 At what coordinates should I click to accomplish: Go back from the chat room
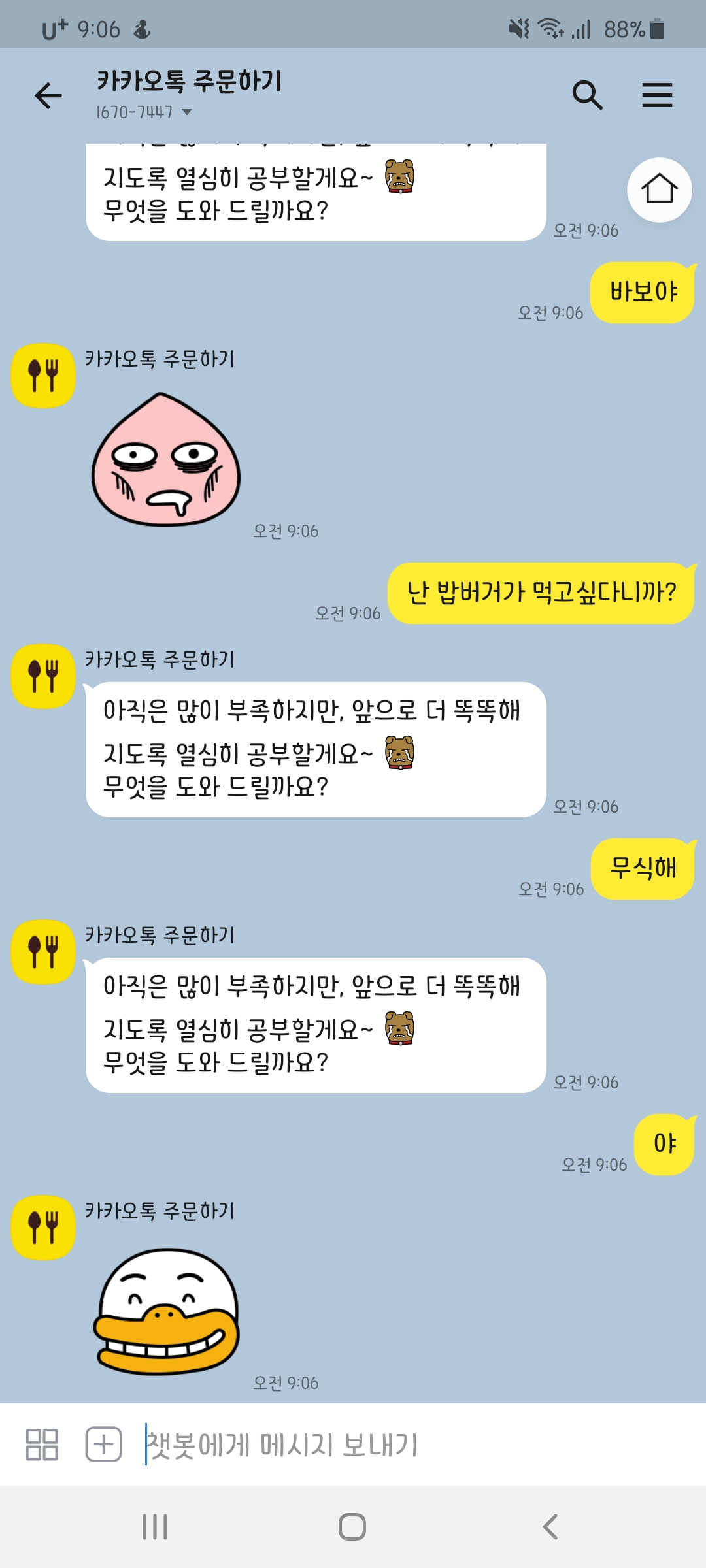point(48,96)
